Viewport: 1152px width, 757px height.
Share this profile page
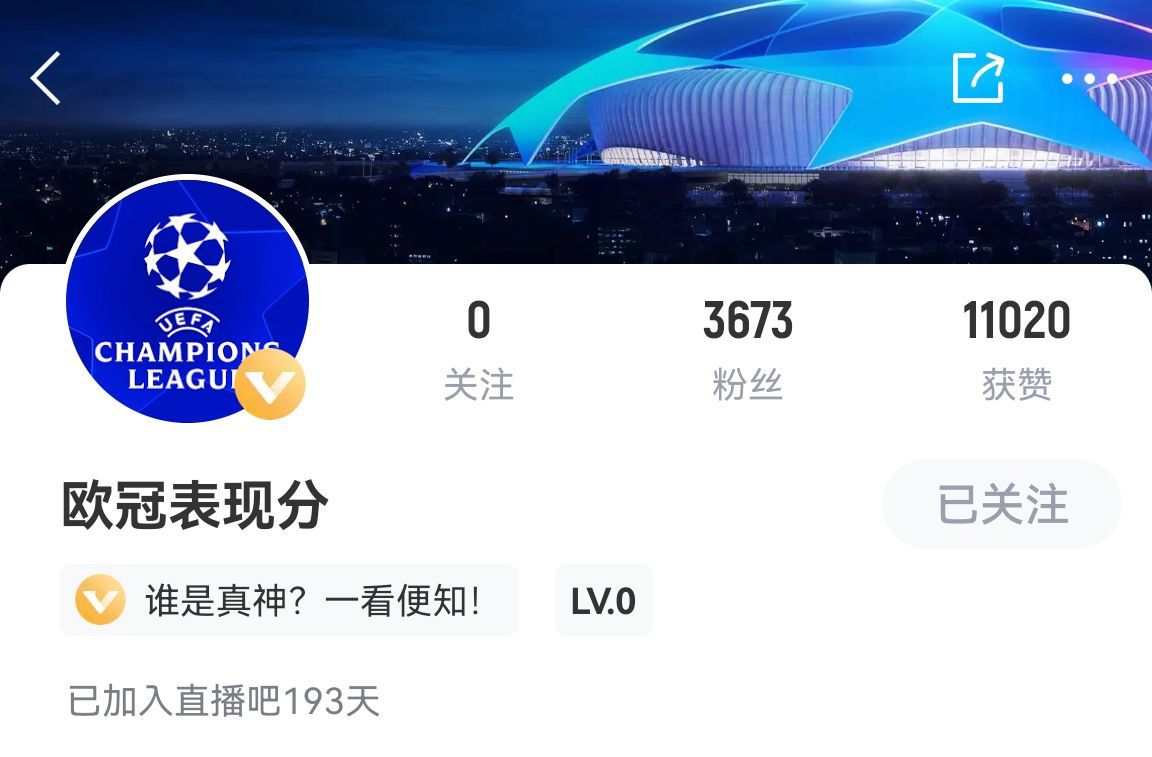pos(978,78)
